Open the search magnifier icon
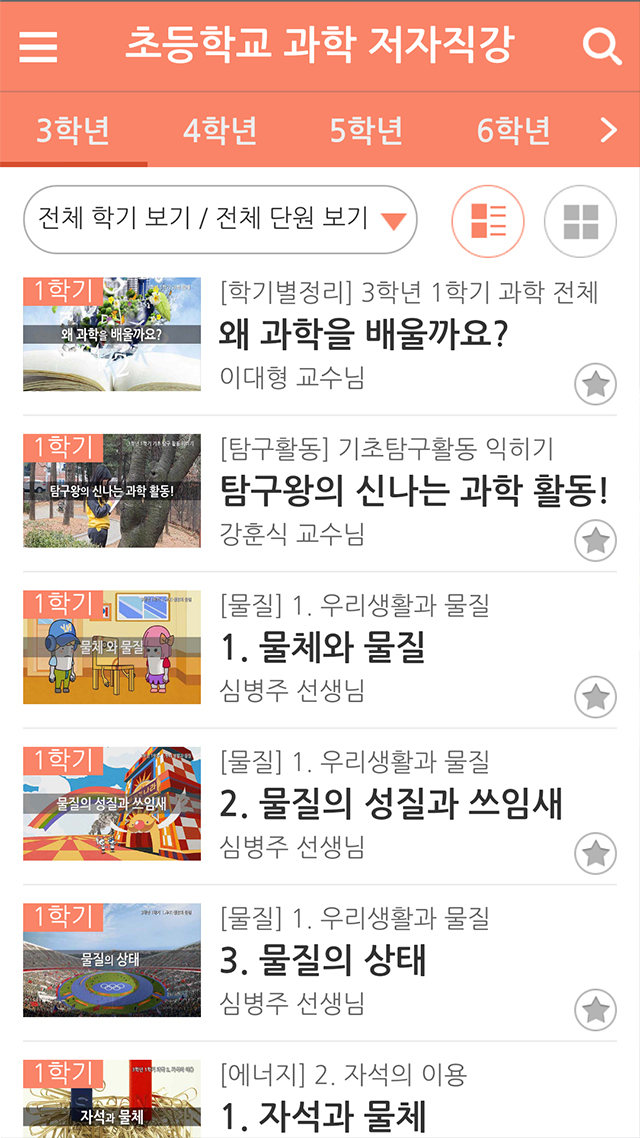 (601, 45)
